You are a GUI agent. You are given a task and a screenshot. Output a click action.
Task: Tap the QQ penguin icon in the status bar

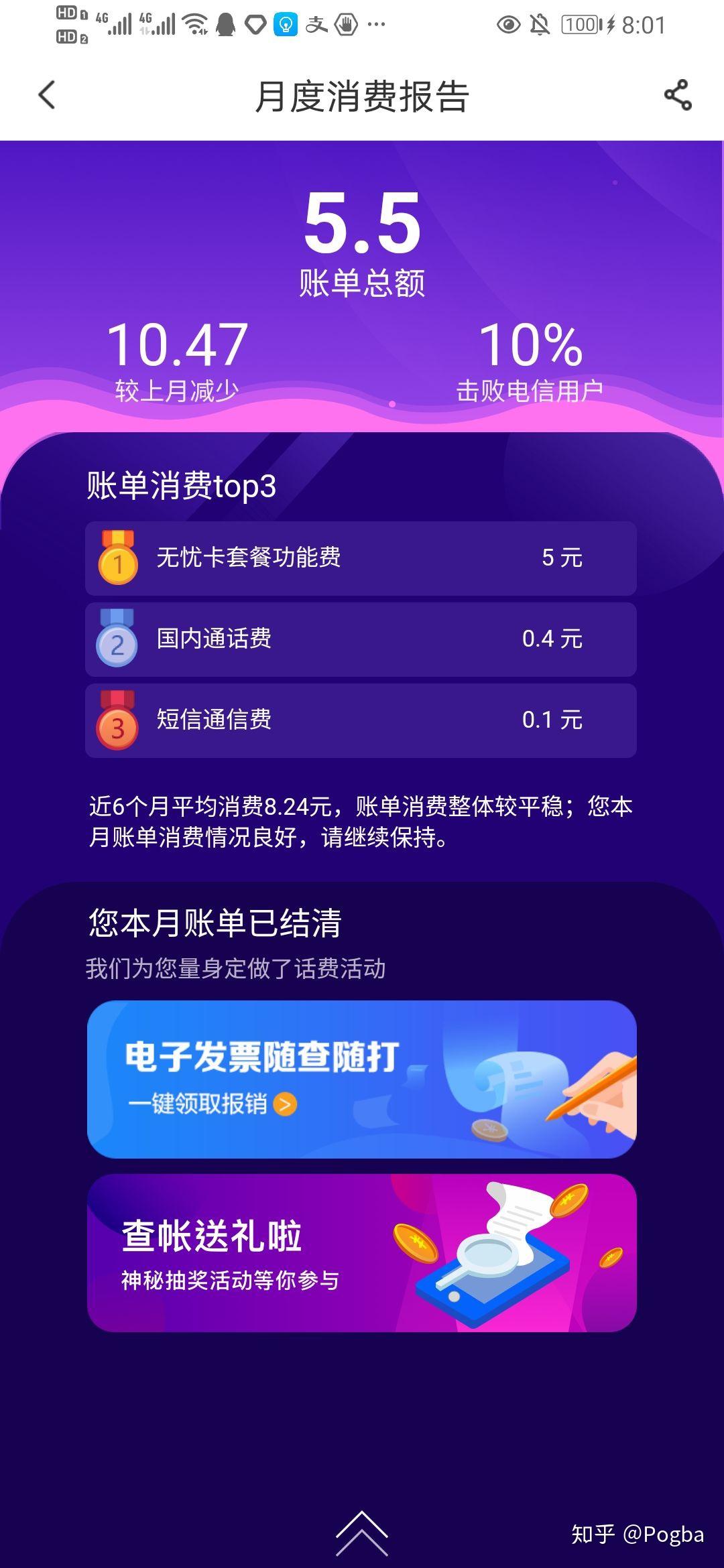(x=226, y=24)
